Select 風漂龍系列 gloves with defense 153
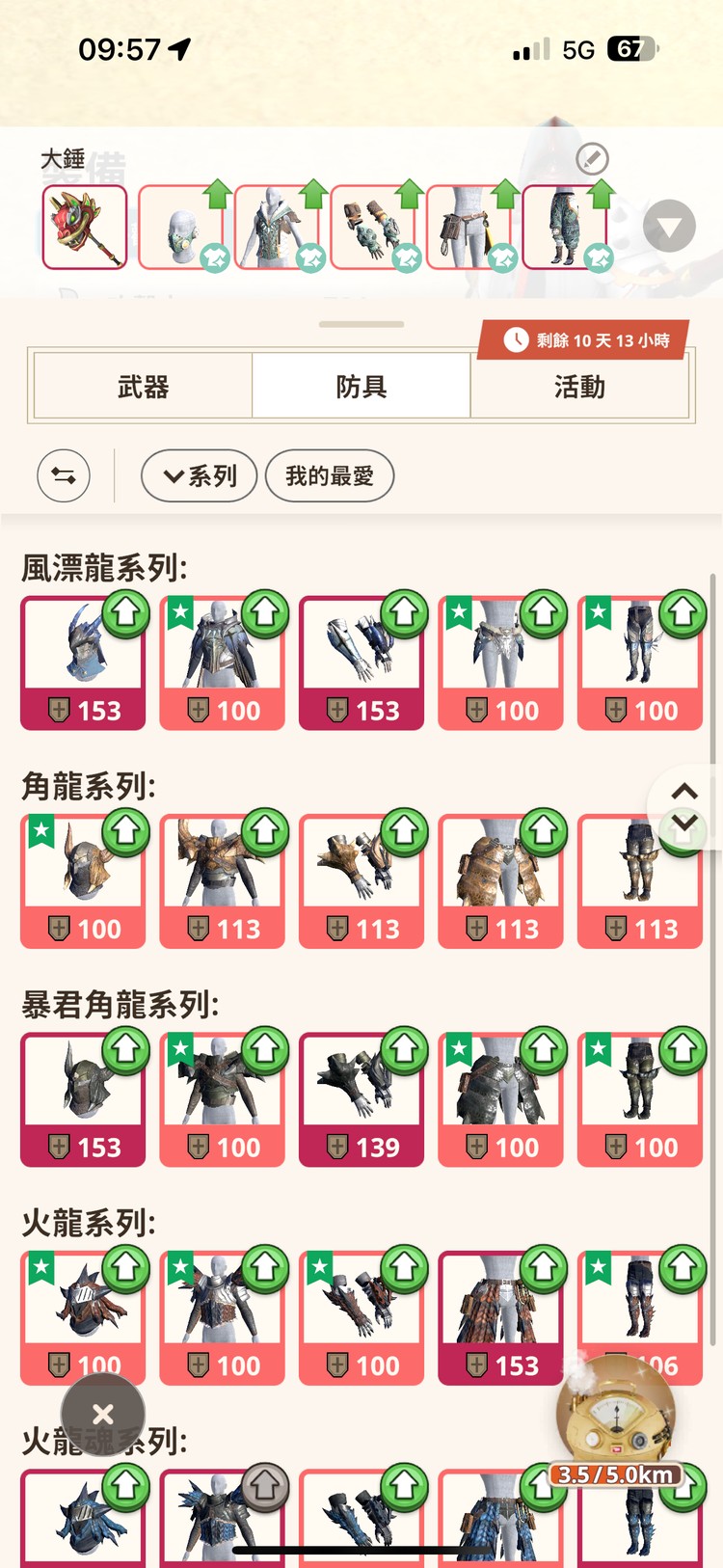This screenshot has height=1568, width=723. (361, 662)
